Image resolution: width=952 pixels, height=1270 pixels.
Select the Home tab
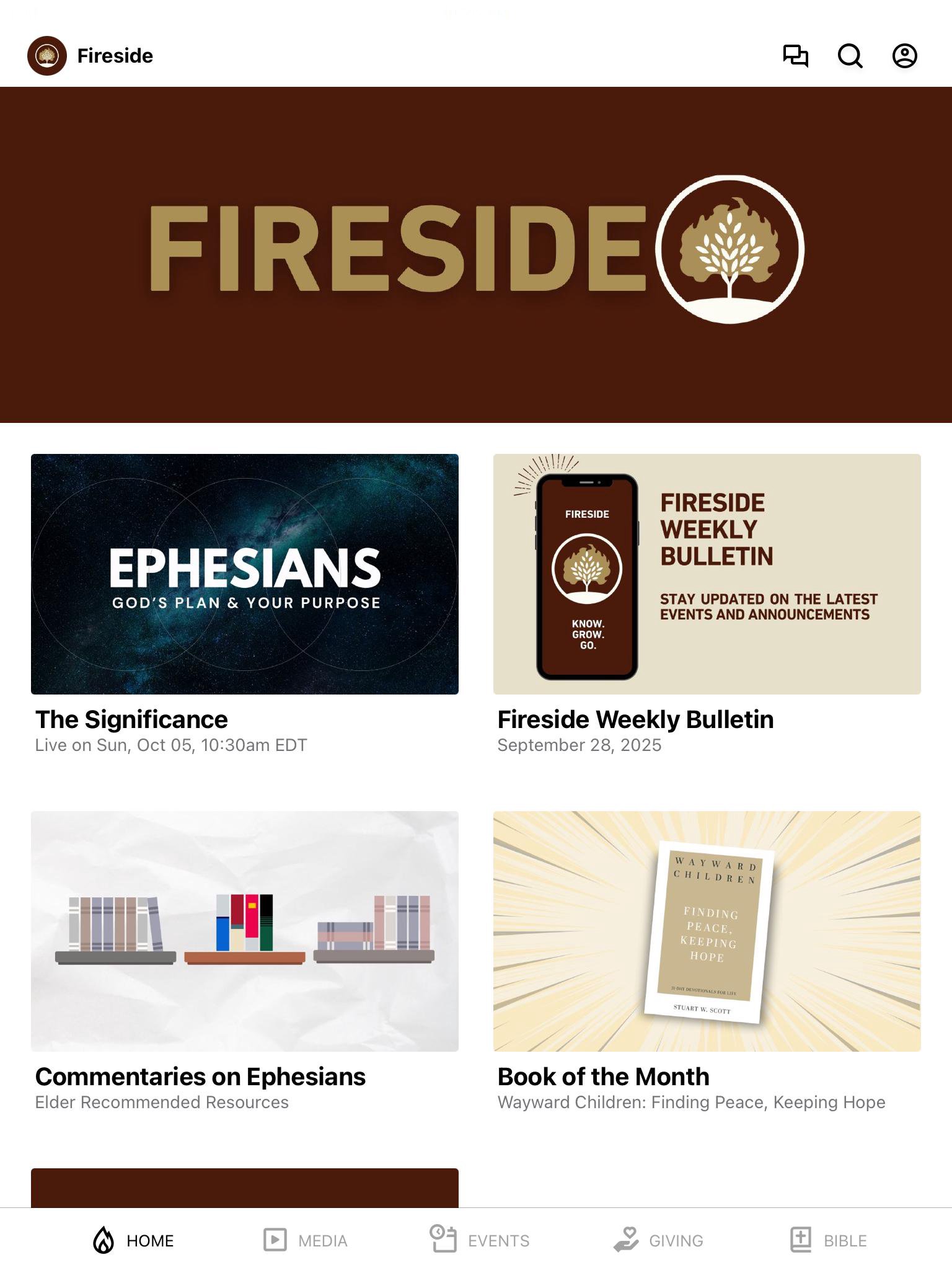pyautogui.click(x=133, y=1240)
